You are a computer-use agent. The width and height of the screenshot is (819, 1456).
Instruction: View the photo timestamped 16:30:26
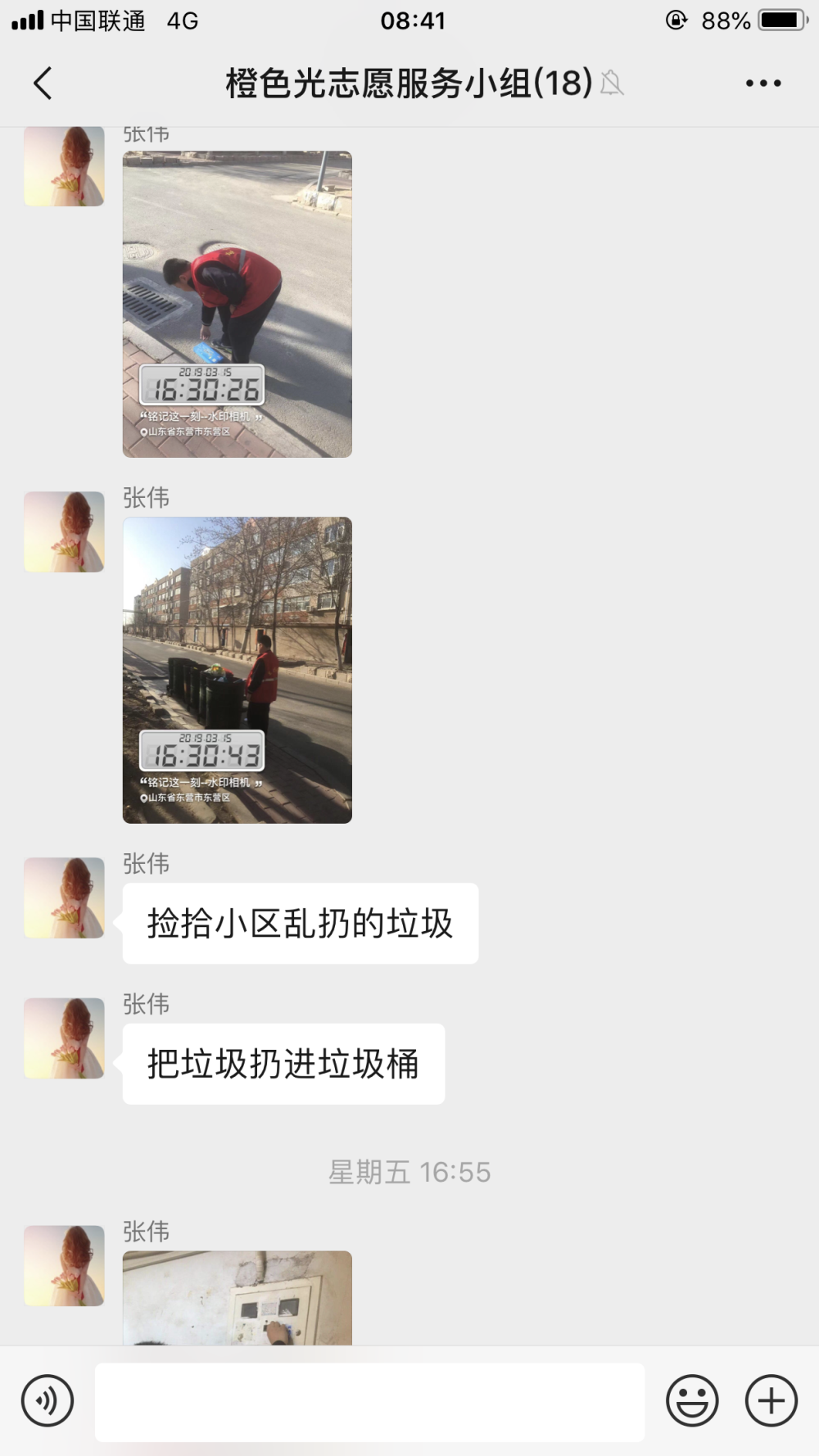point(238,304)
